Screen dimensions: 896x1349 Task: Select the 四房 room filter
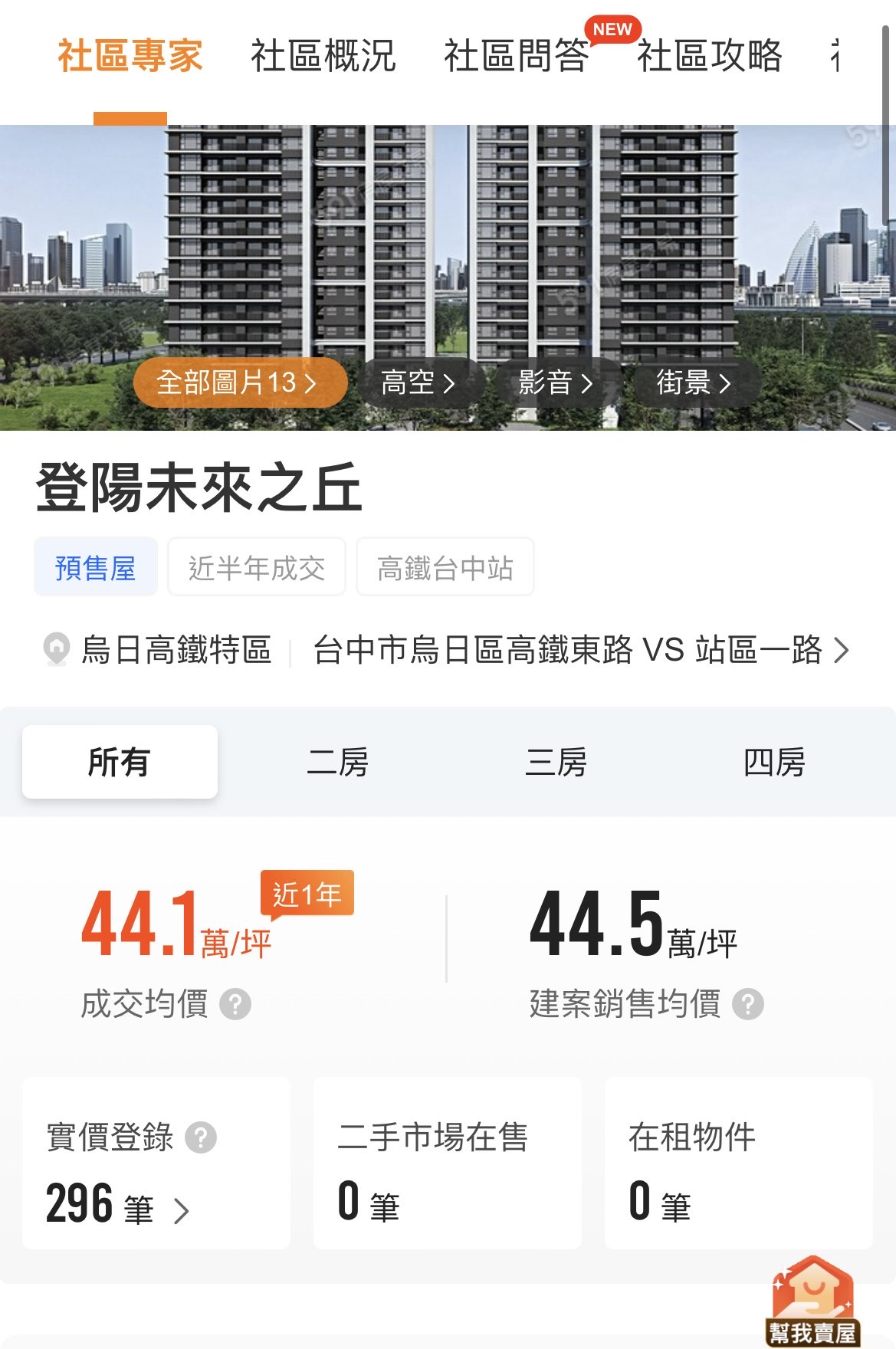tap(774, 763)
